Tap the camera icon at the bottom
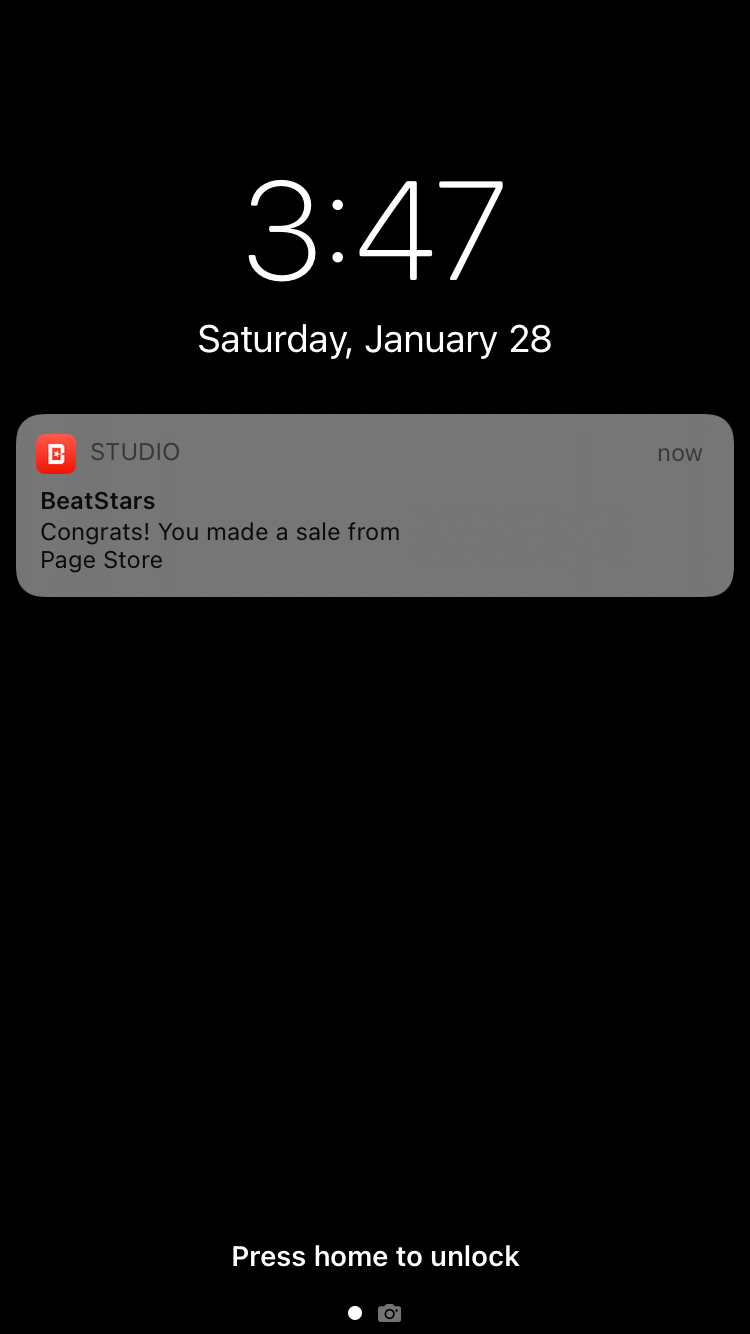Image resolution: width=750 pixels, height=1334 pixels. [x=390, y=1313]
